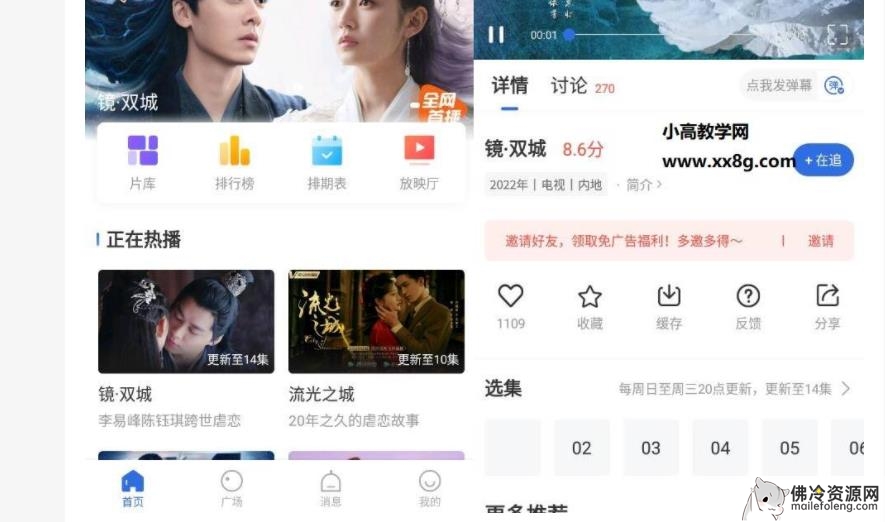This screenshot has width=885, height=522.
Task: Tap the 在追 follow button
Action: [823, 160]
